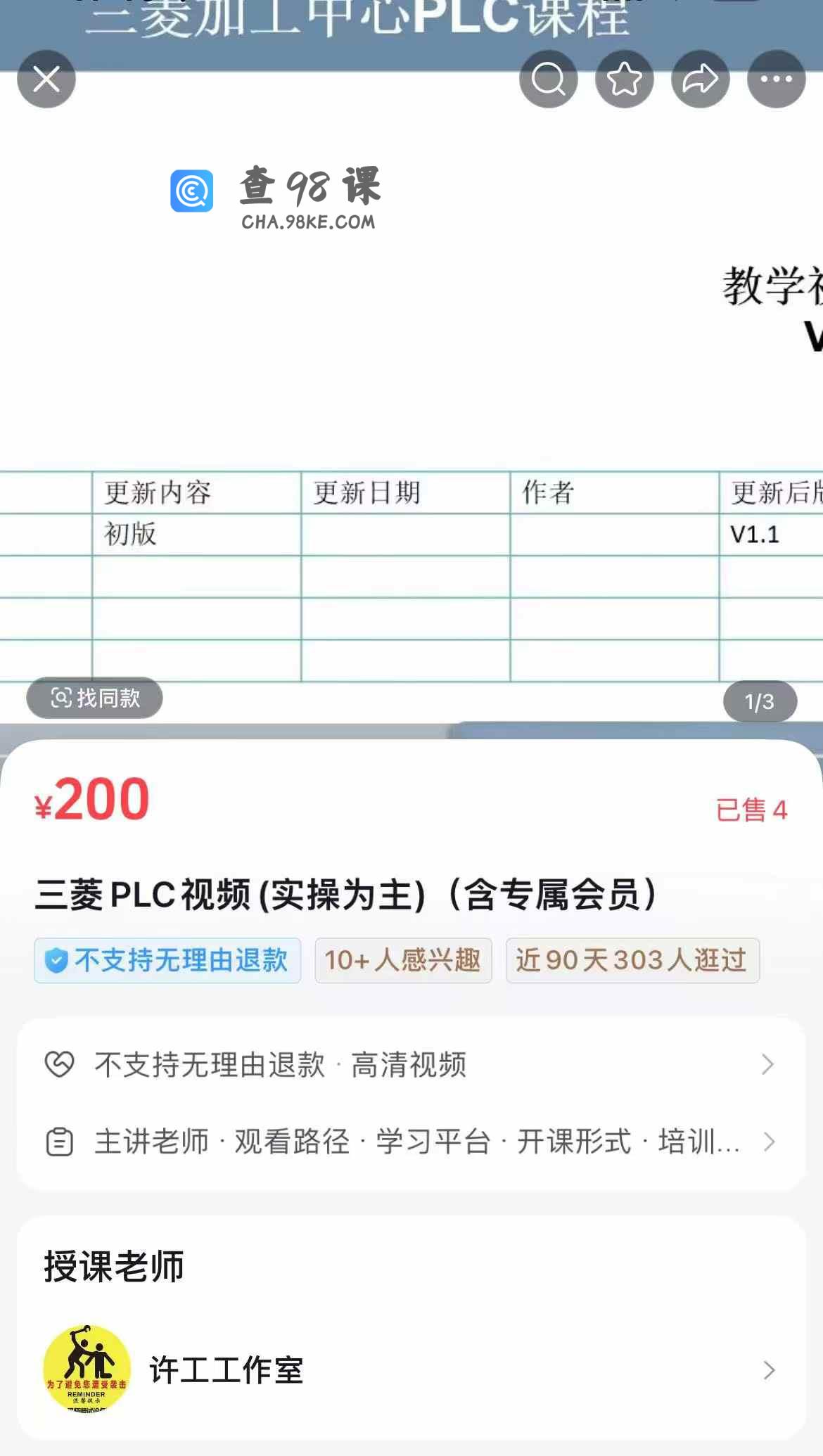Open the 不支持无理由退款 · 高清视频 service row
Viewport: 823px width, 1456px height.
(411, 1064)
